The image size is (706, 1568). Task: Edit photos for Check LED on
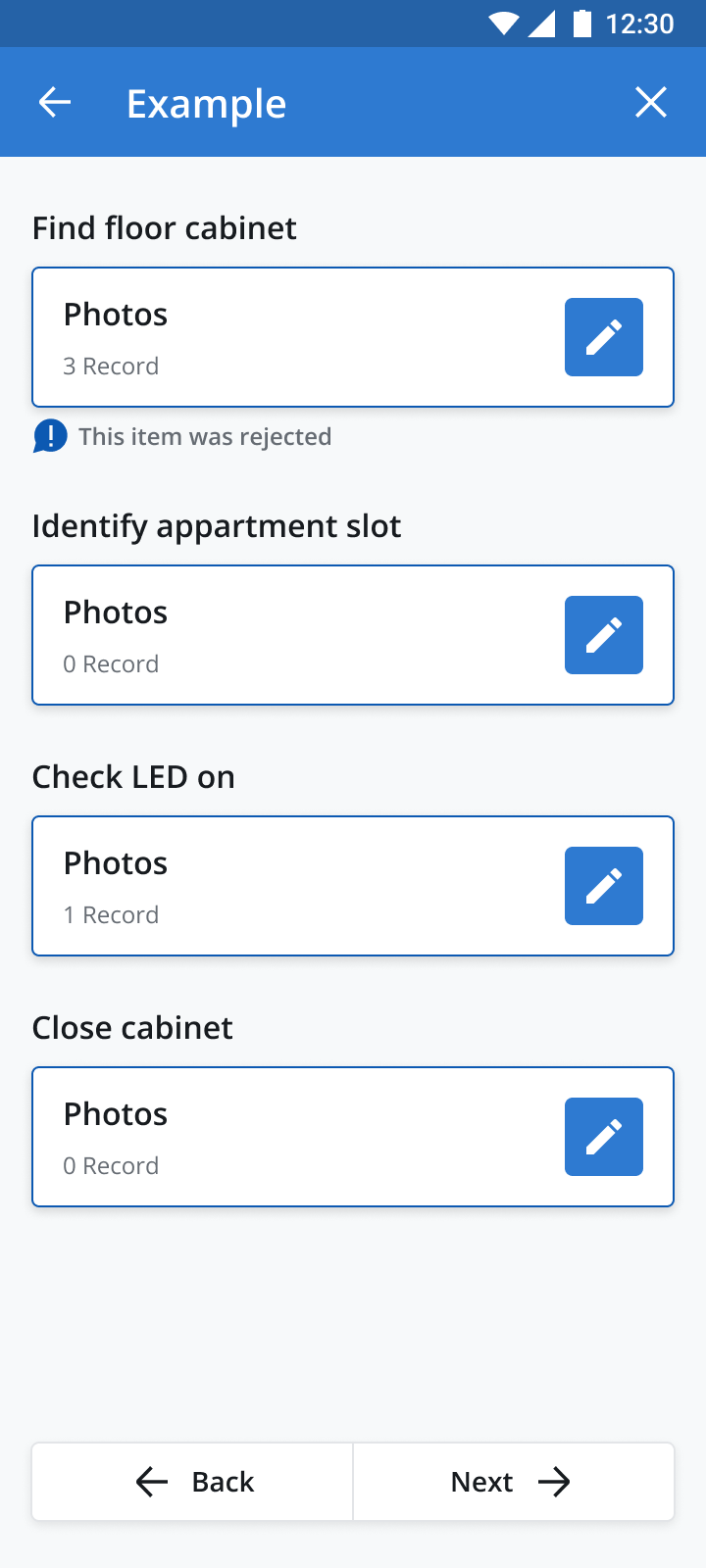tap(604, 886)
